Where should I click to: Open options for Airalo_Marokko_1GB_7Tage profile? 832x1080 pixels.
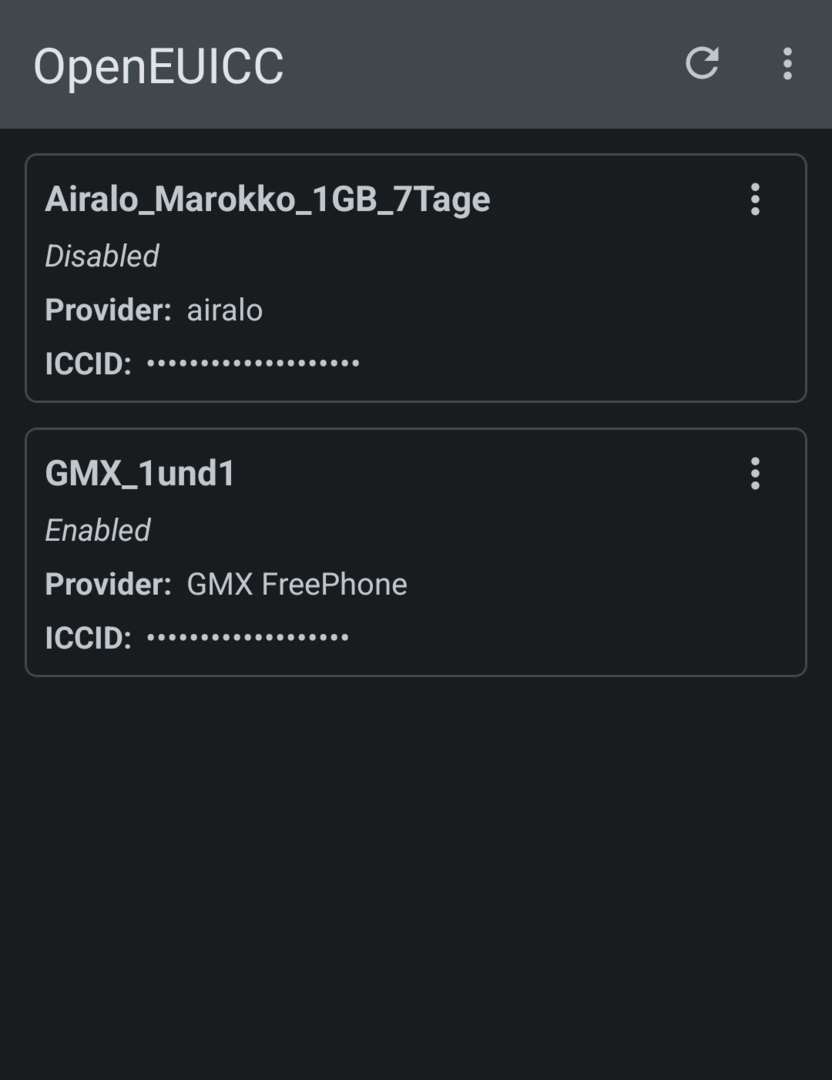coord(755,199)
